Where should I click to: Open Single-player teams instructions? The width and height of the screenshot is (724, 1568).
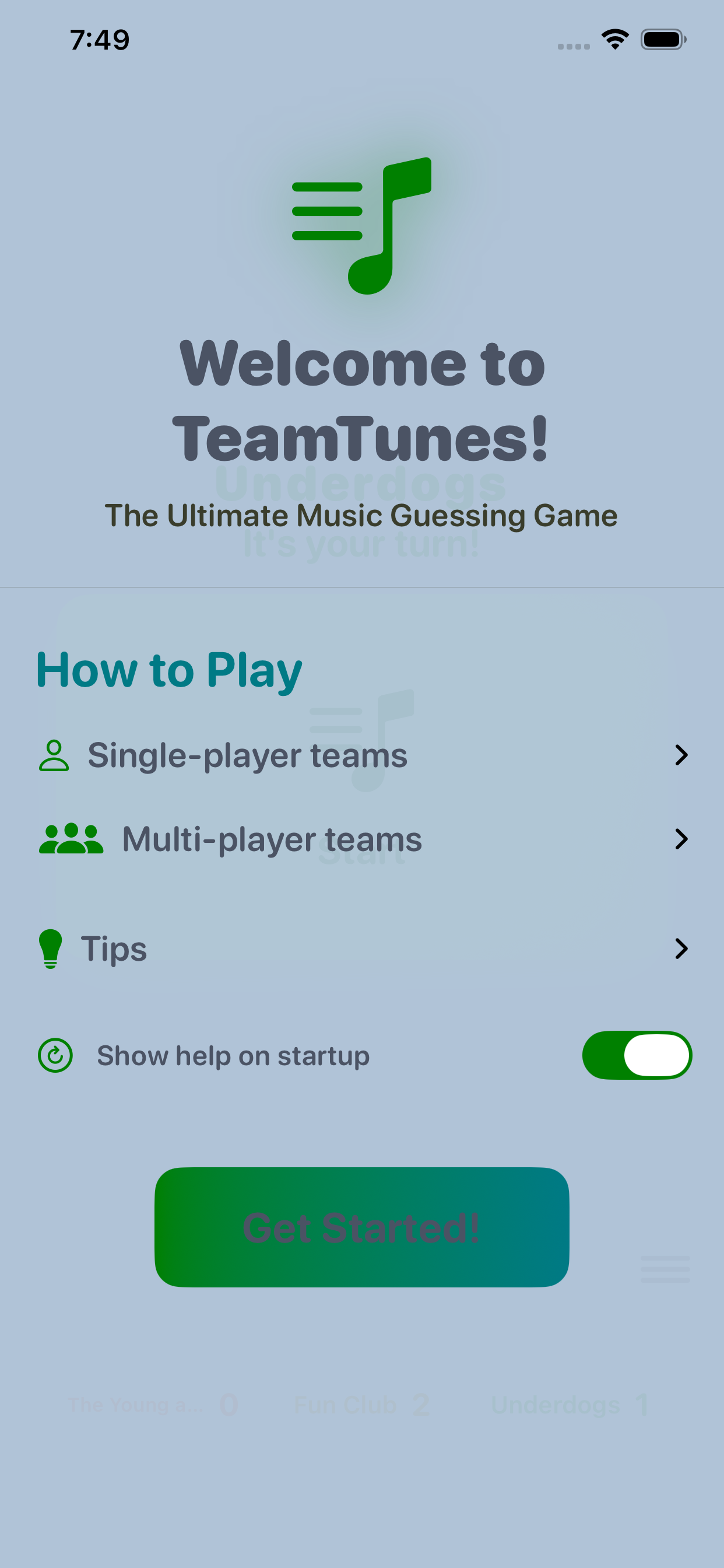361,755
